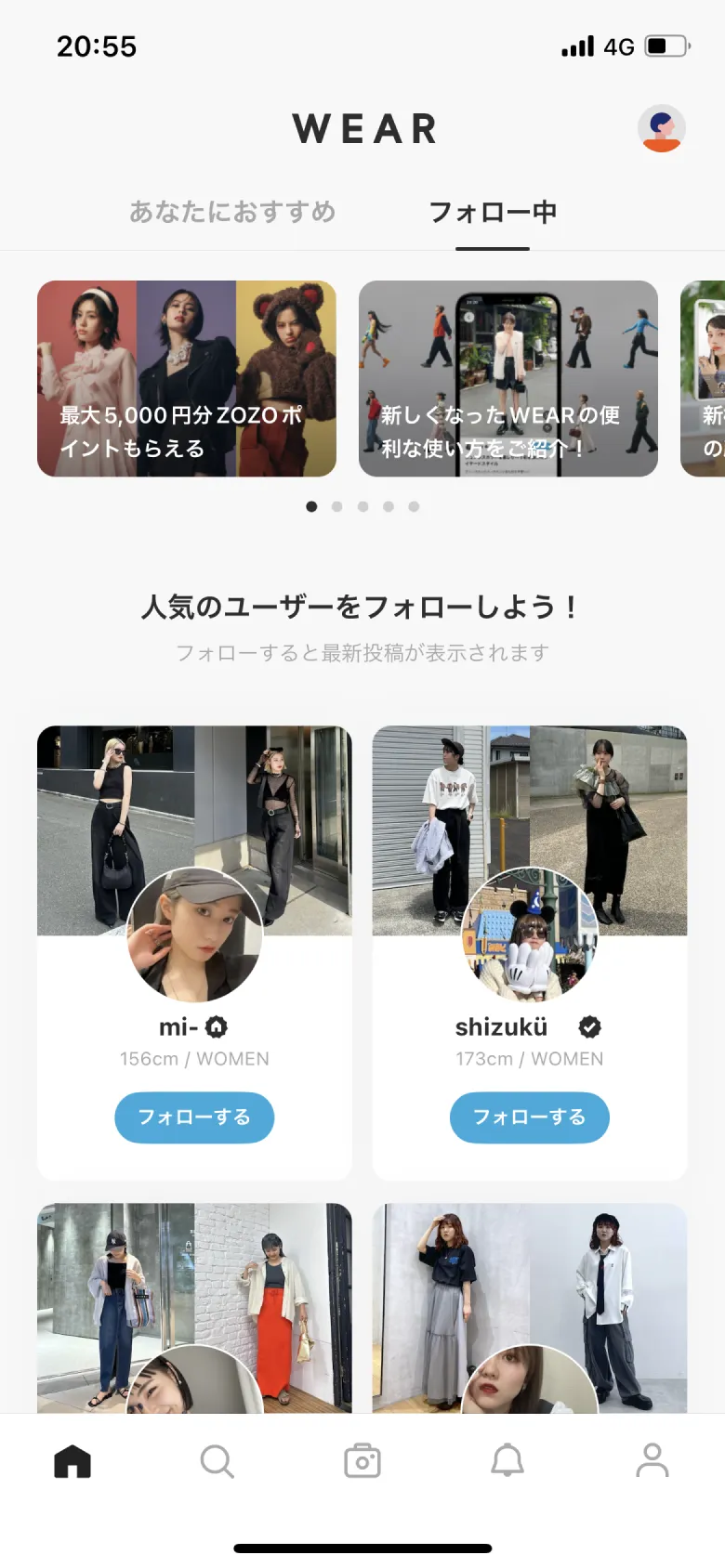Open the Home tab in bottom navigation
Image resolution: width=725 pixels, height=1568 pixels.
coord(72,1458)
